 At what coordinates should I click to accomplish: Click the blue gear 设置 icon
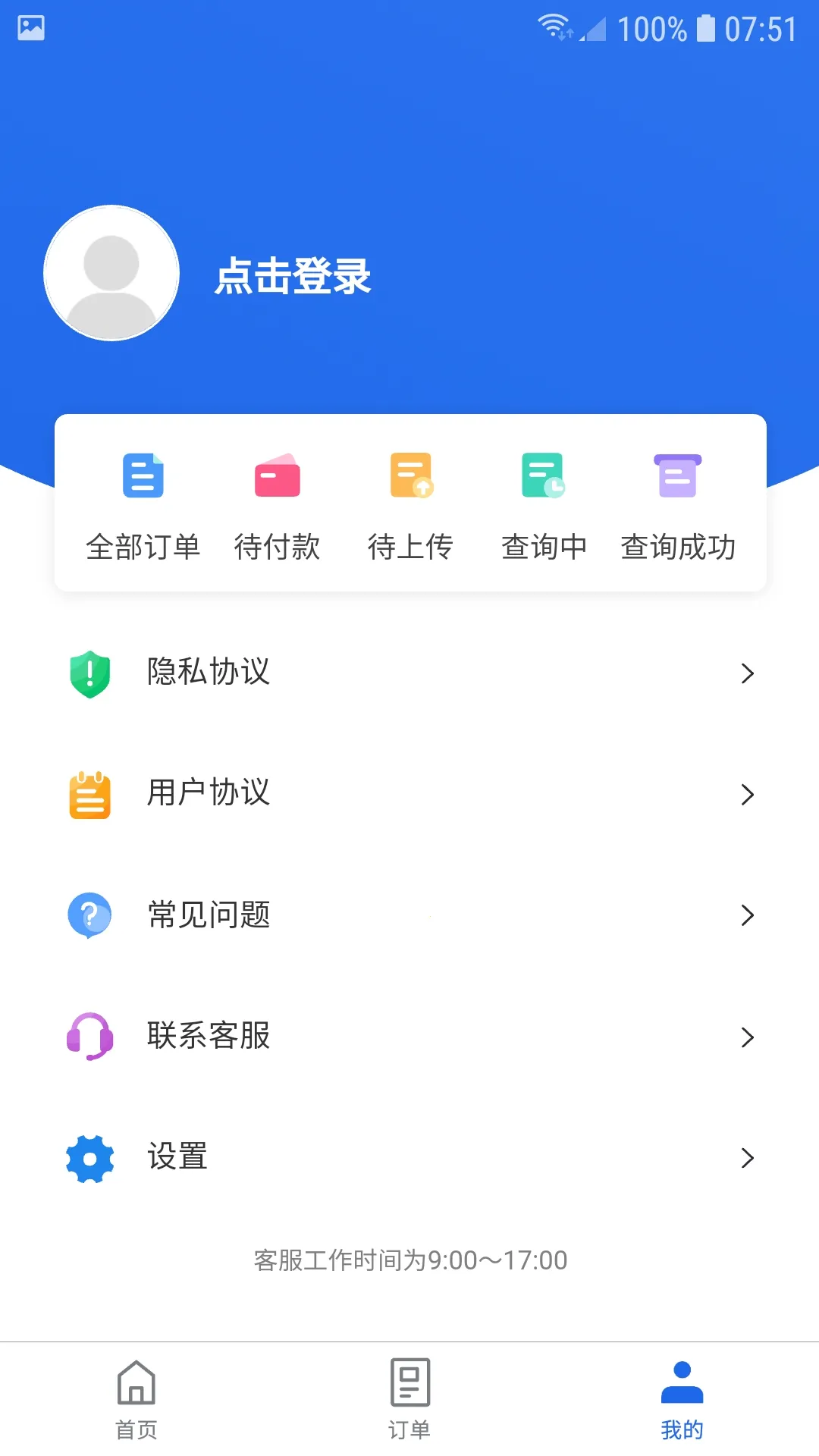[89, 1159]
